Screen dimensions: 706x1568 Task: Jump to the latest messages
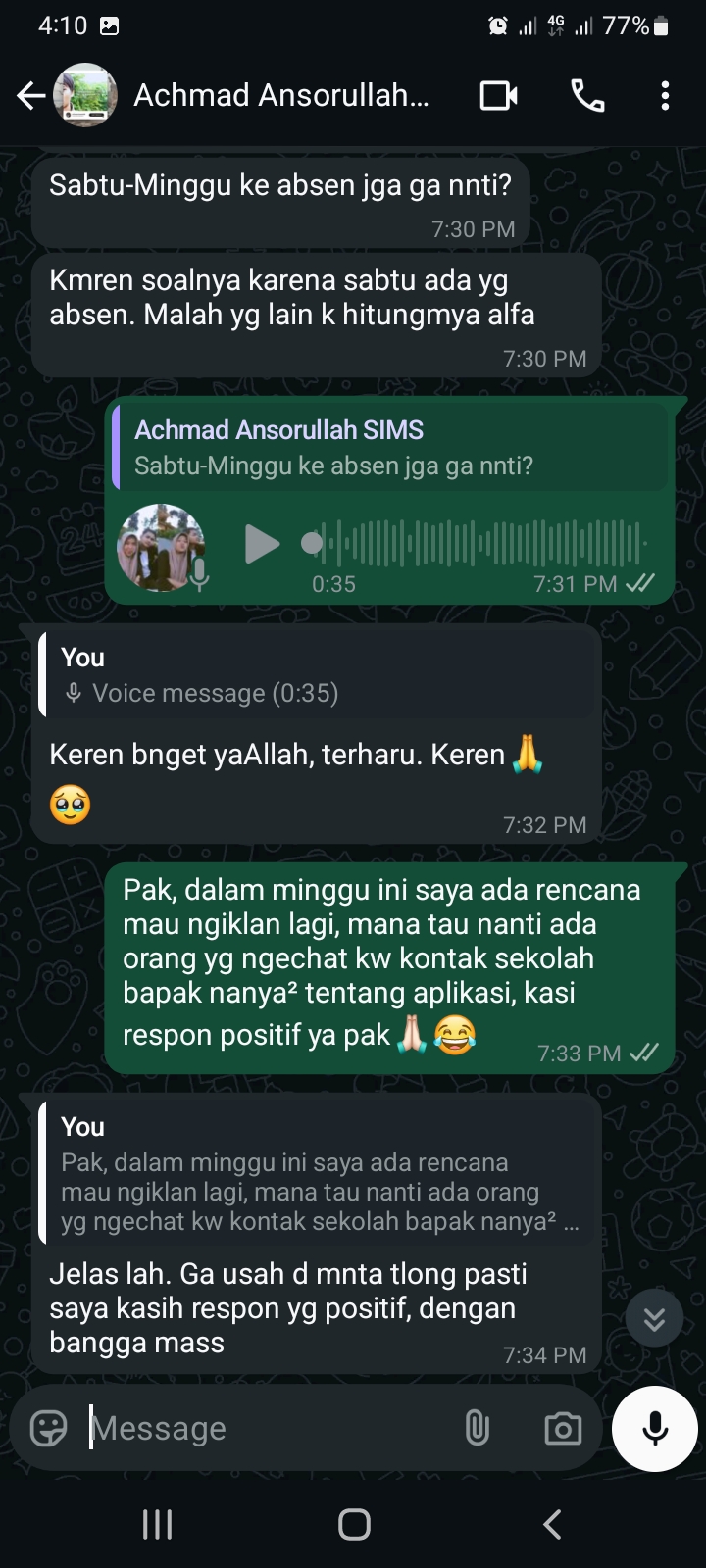[x=654, y=1319]
